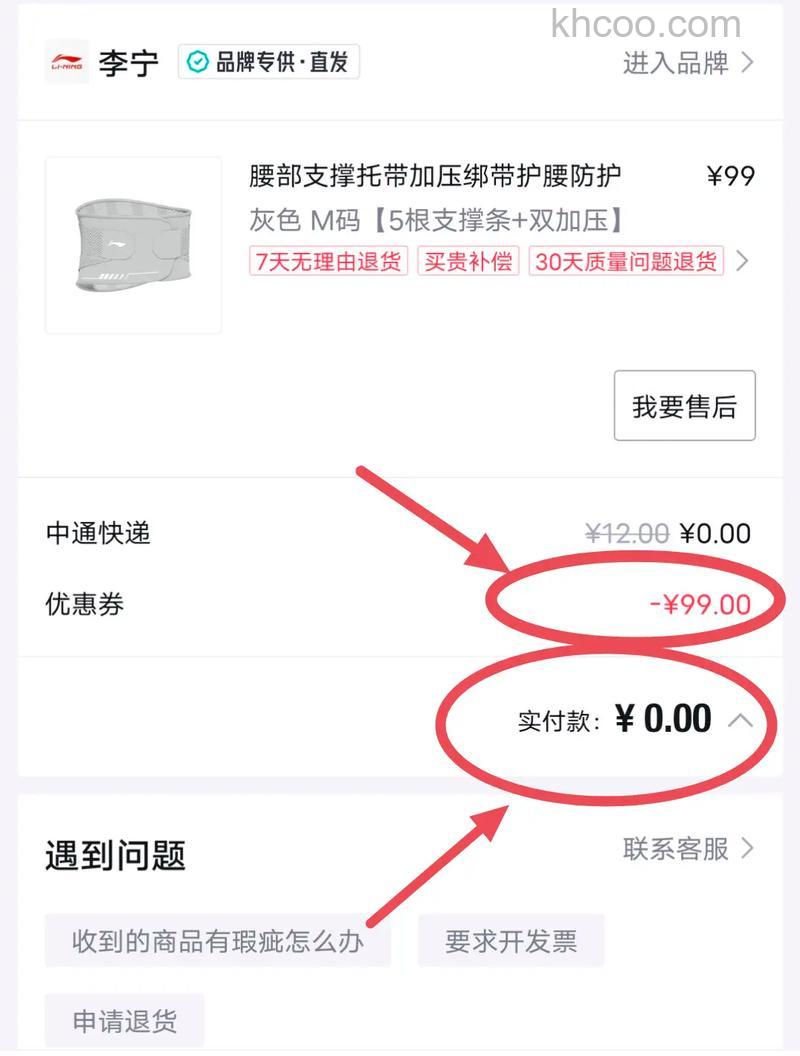Click the 买贵补偿 compensation tag
Viewport: 800px width, 1056px height.
468,262
